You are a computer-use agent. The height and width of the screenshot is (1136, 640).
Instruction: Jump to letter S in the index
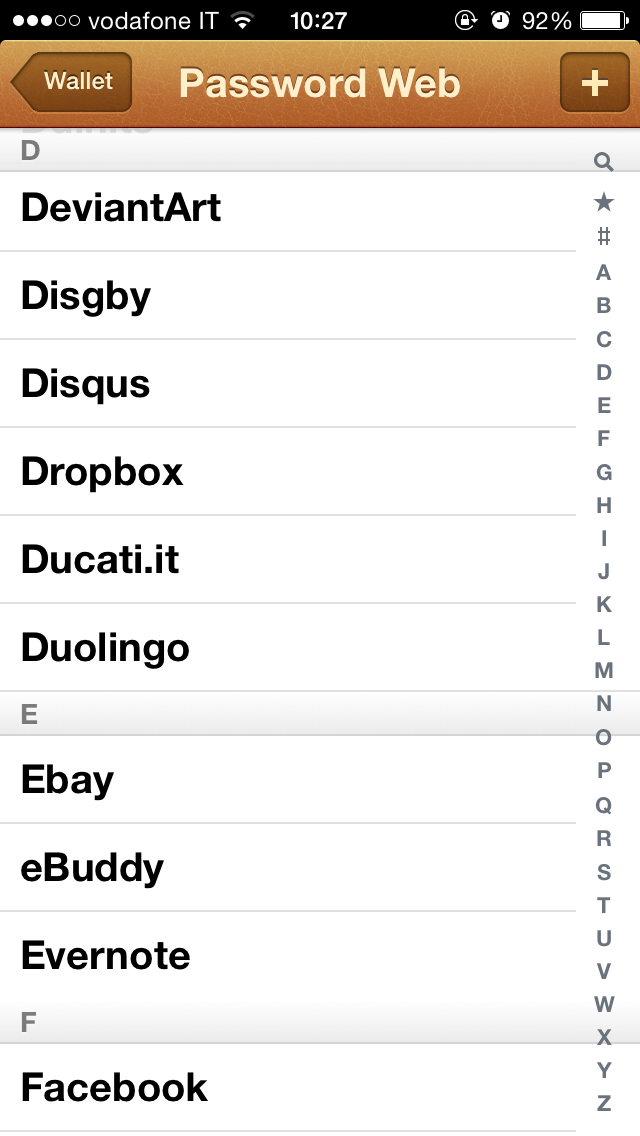(x=603, y=872)
